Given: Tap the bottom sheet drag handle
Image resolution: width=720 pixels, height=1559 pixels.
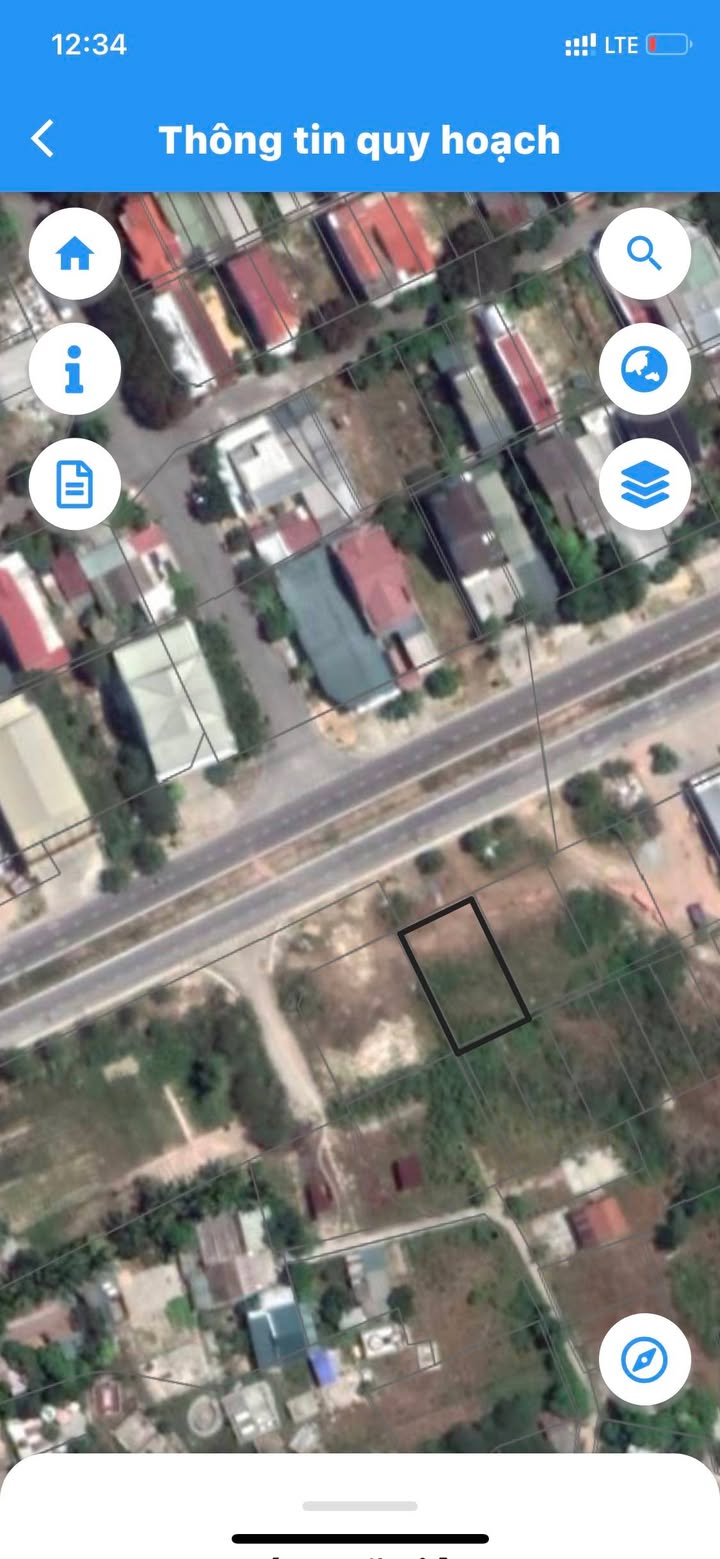Looking at the screenshot, I should click(360, 1505).
